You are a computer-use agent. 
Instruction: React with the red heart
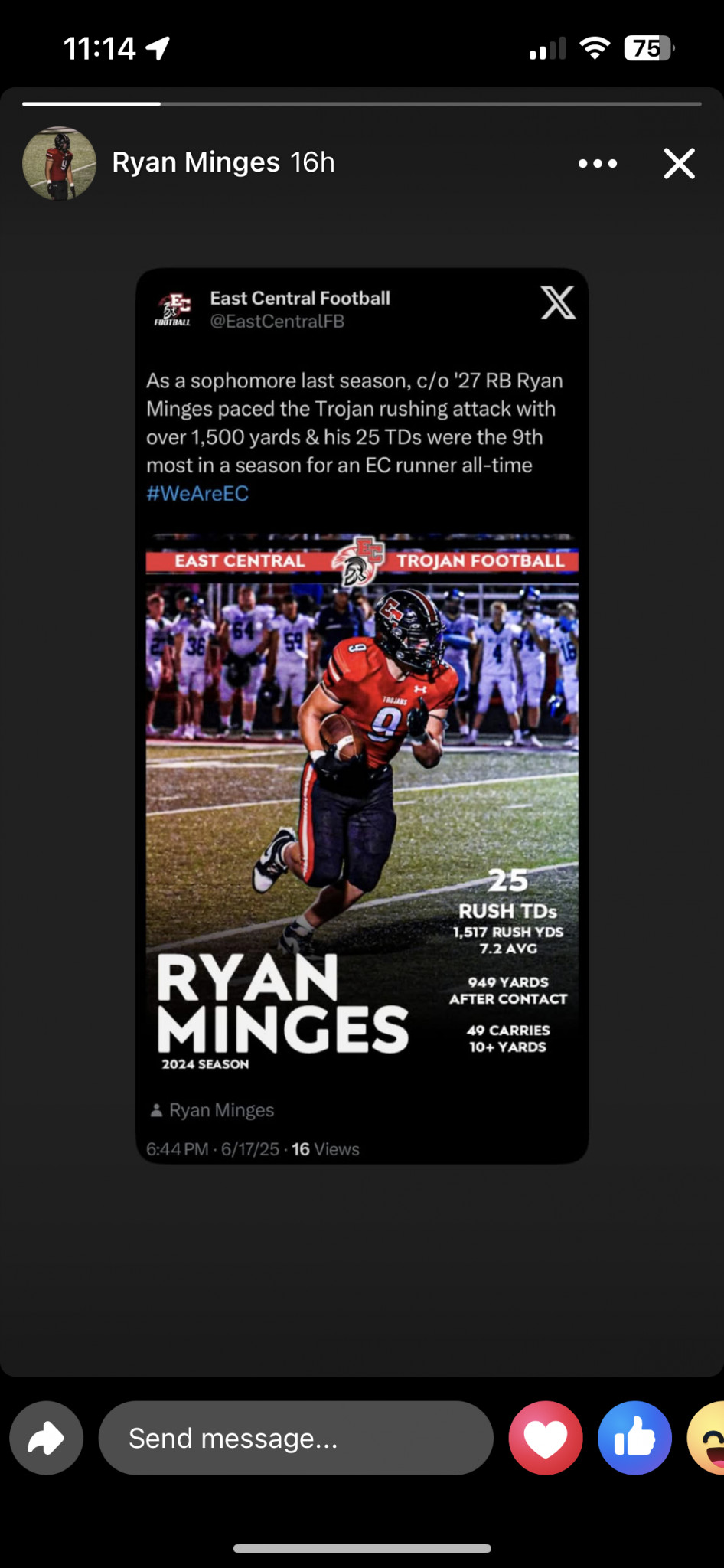click(546, 1438)
